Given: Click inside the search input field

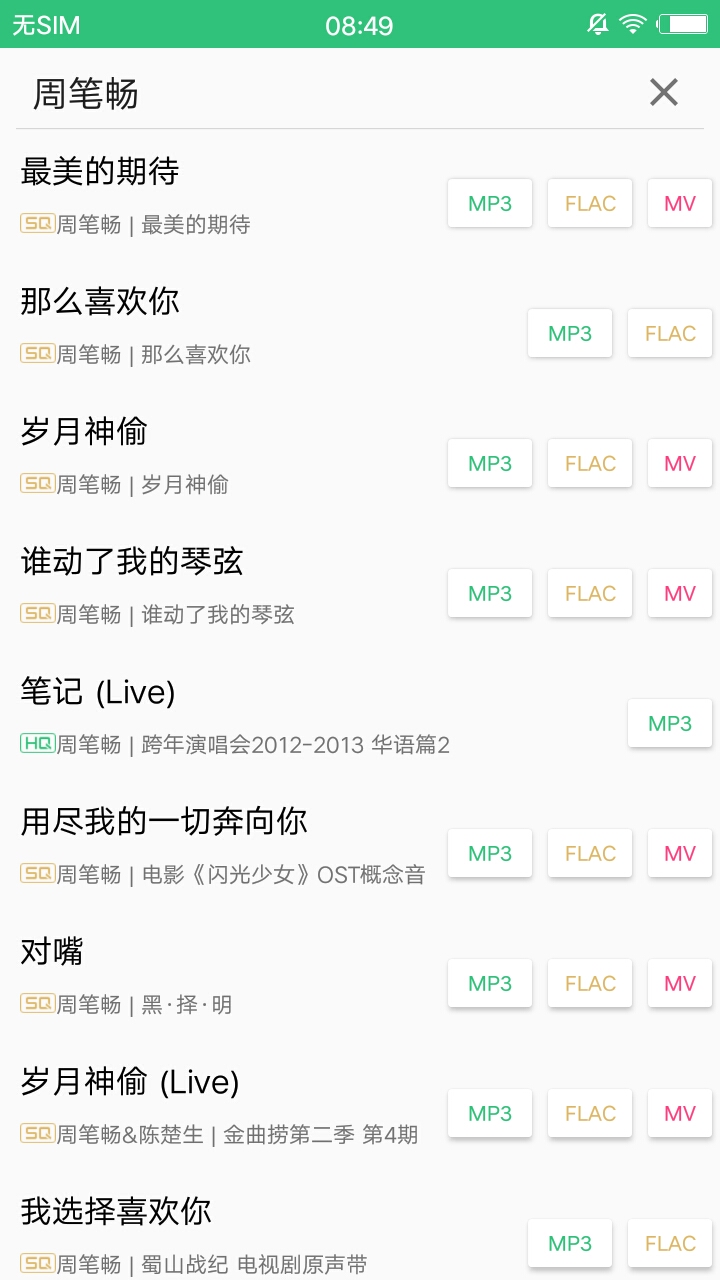Looking at the screenshot, I should point(200,92).
